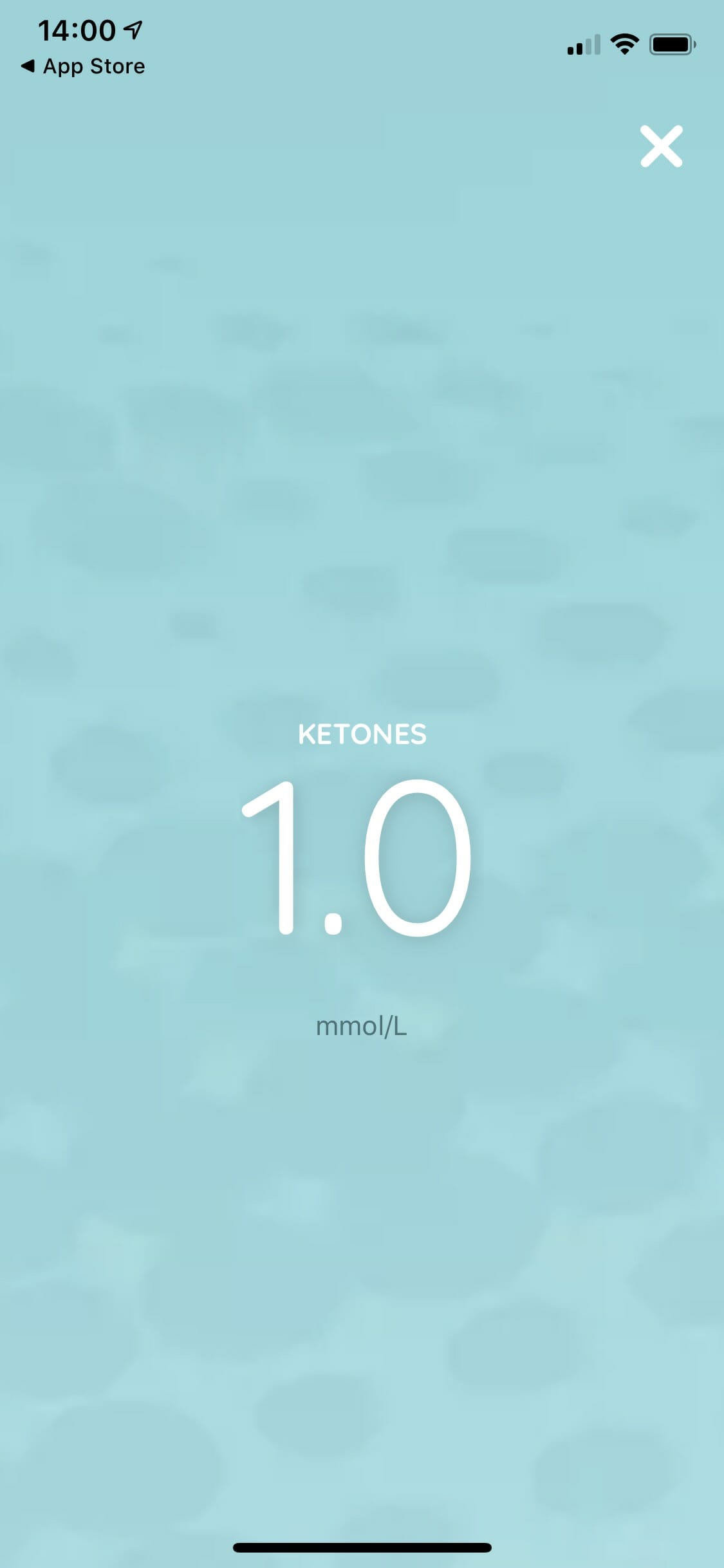Close the measurement screen with the X button

click(x=660, y=145)
